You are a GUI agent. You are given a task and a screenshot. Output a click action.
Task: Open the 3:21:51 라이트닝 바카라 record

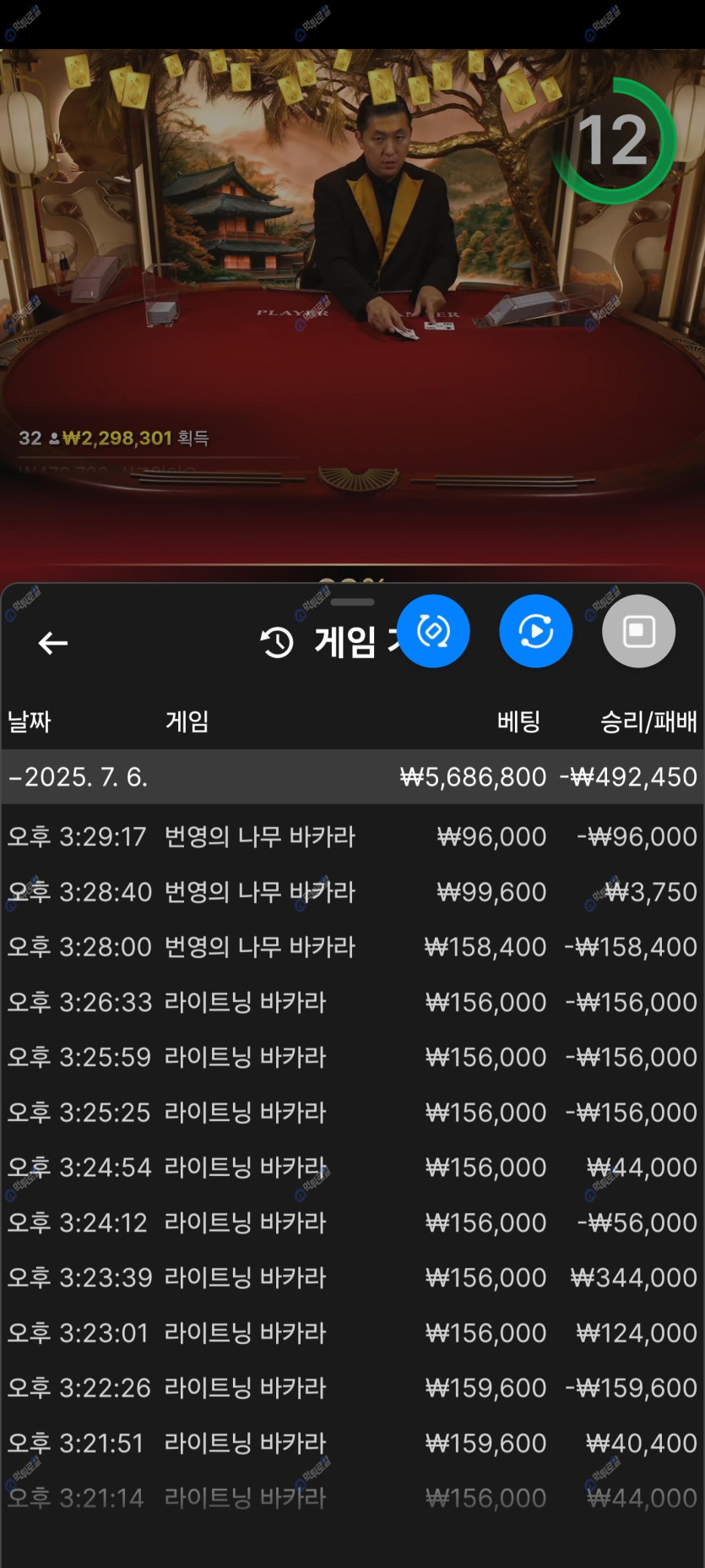pos(352,1443)
